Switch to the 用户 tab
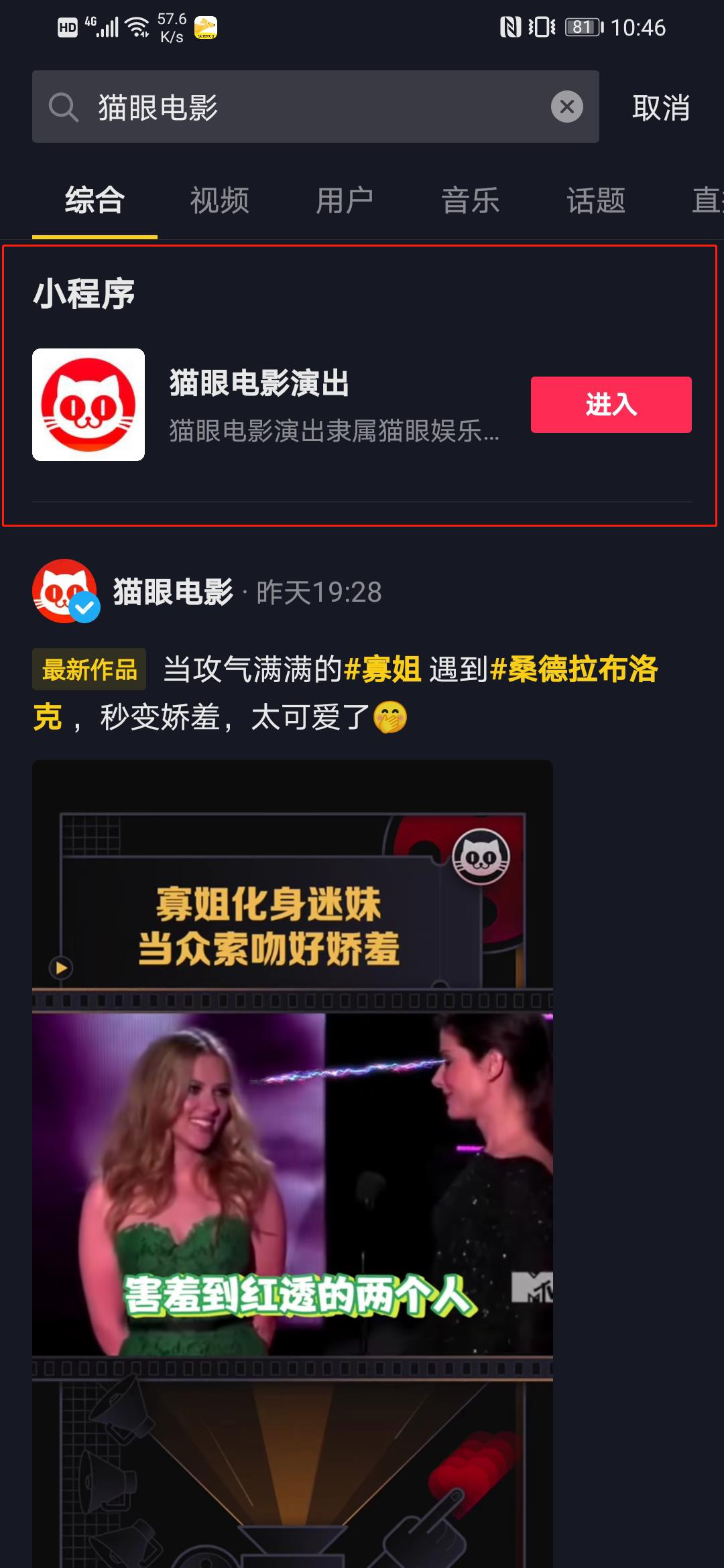This screenshot has height=1568, width=724. [345, 200]
